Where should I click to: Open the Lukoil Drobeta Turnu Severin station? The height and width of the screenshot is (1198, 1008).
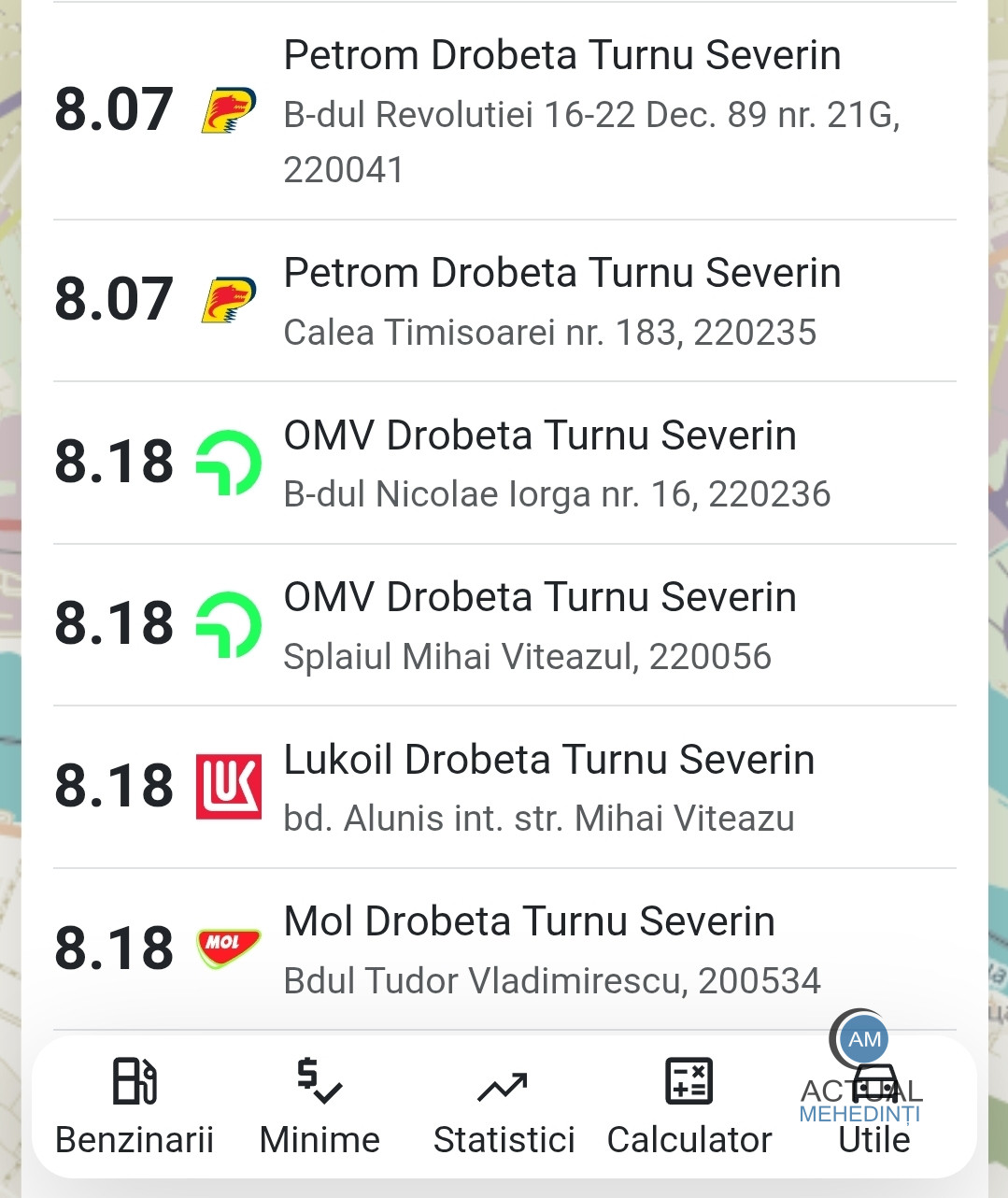click(504, 787)
